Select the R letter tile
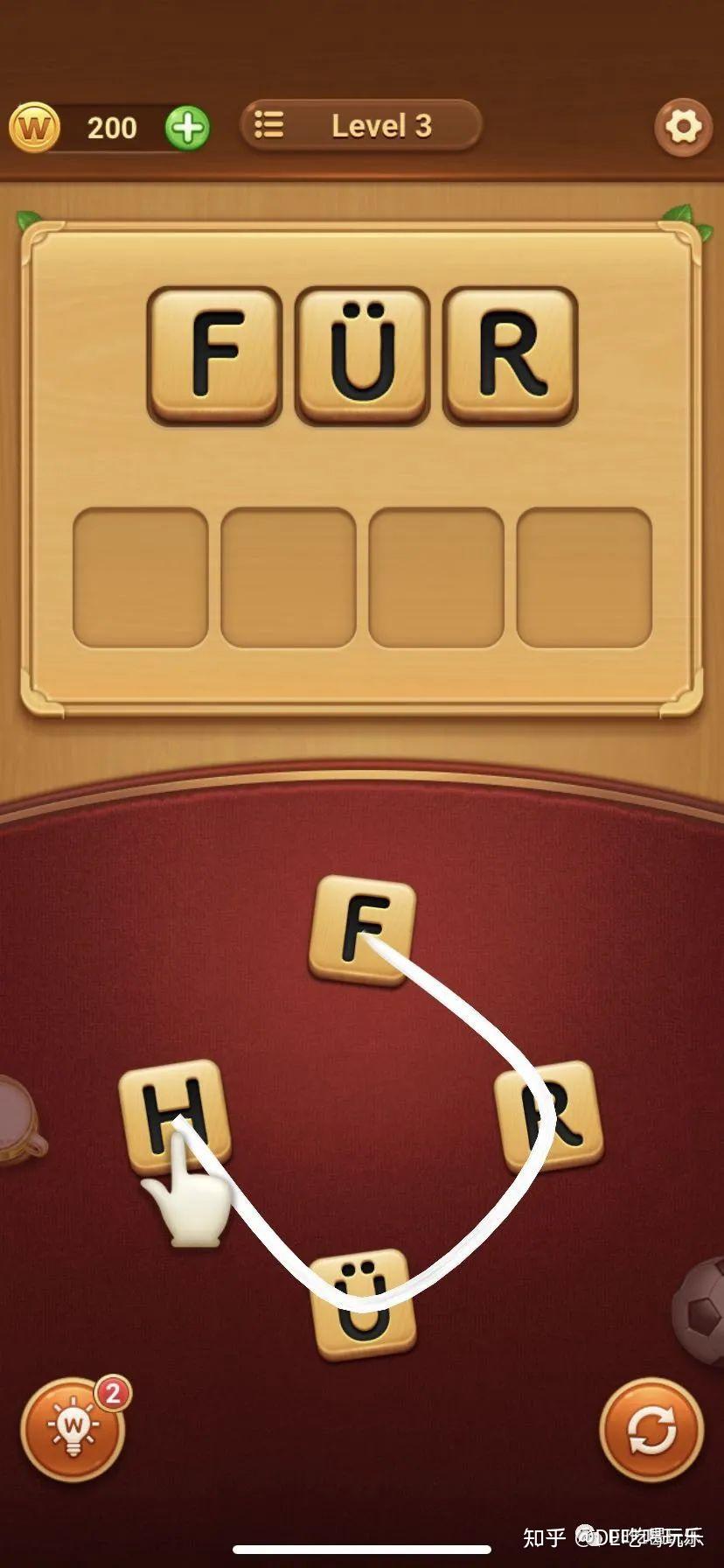This screenshot has width=724, height=1568. click(x=549, y=1115)
